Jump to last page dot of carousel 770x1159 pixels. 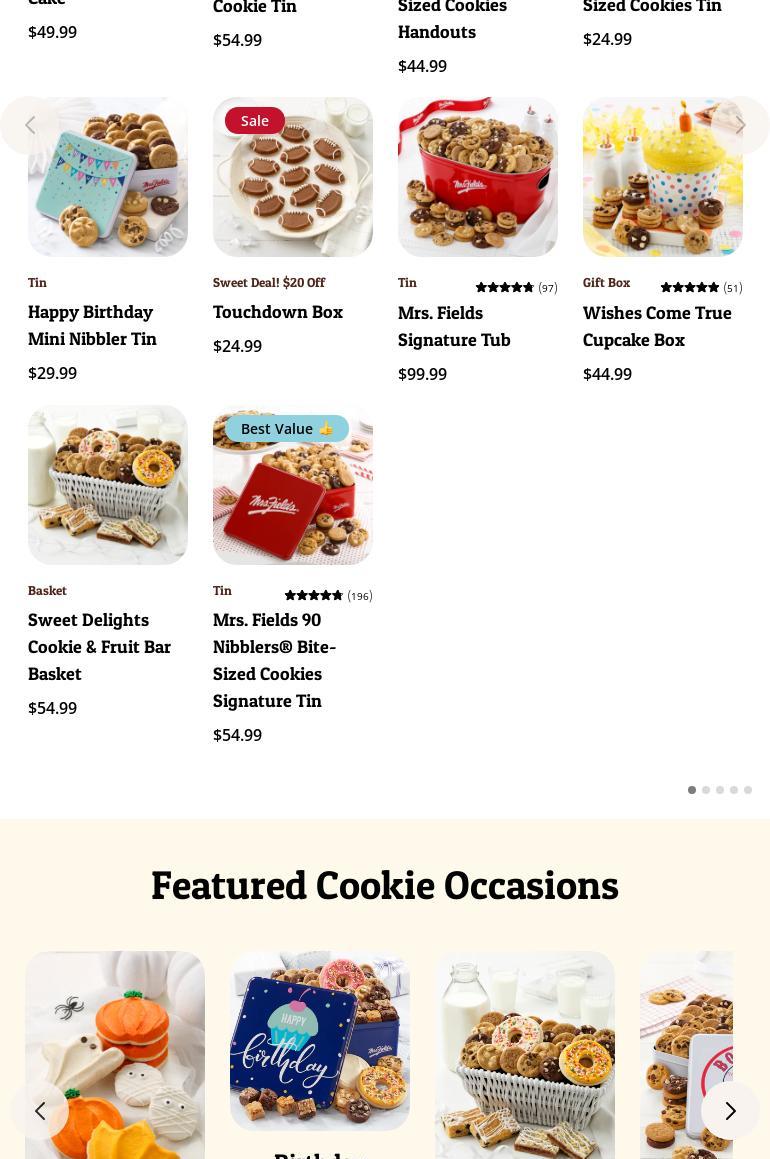(x=748, y=790)
